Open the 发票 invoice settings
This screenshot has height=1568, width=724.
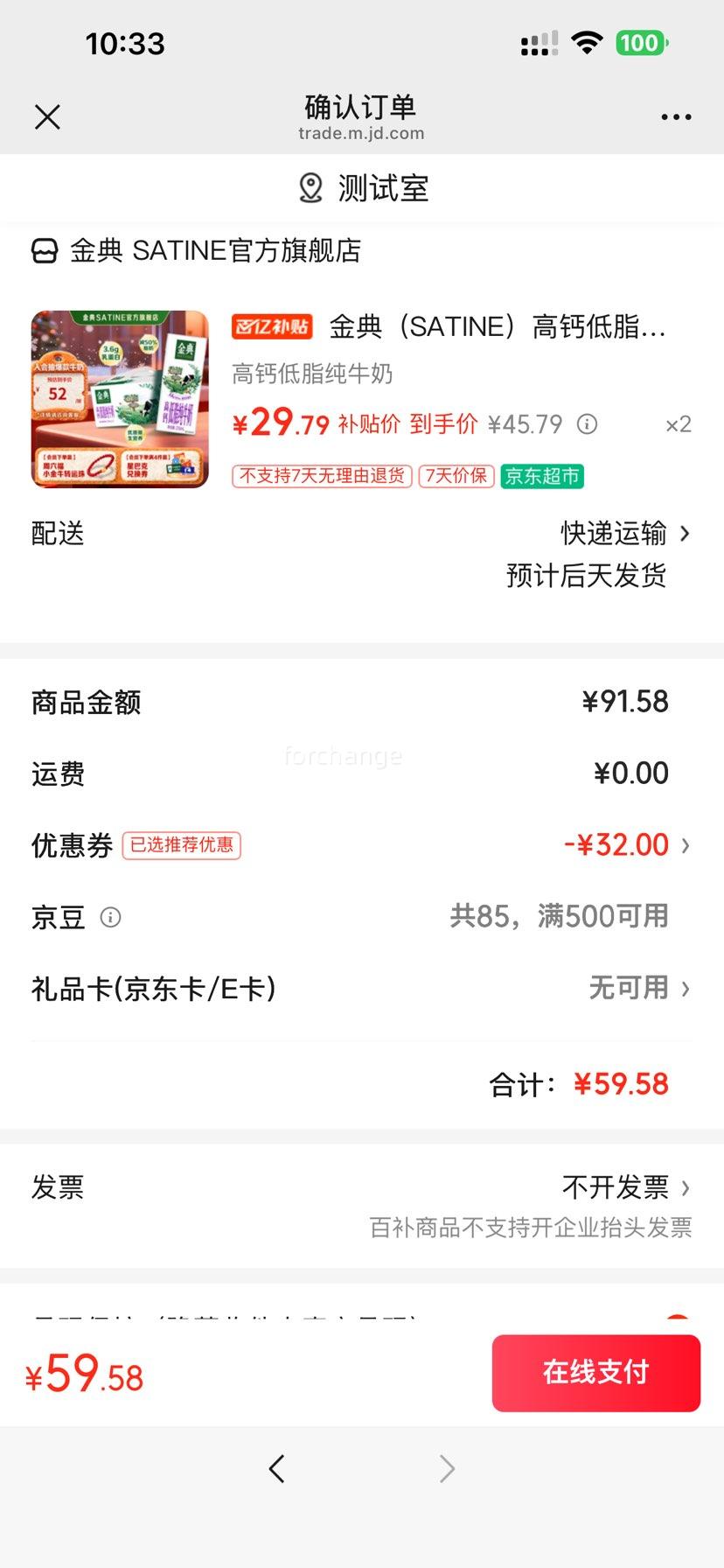click(362, 1187)
